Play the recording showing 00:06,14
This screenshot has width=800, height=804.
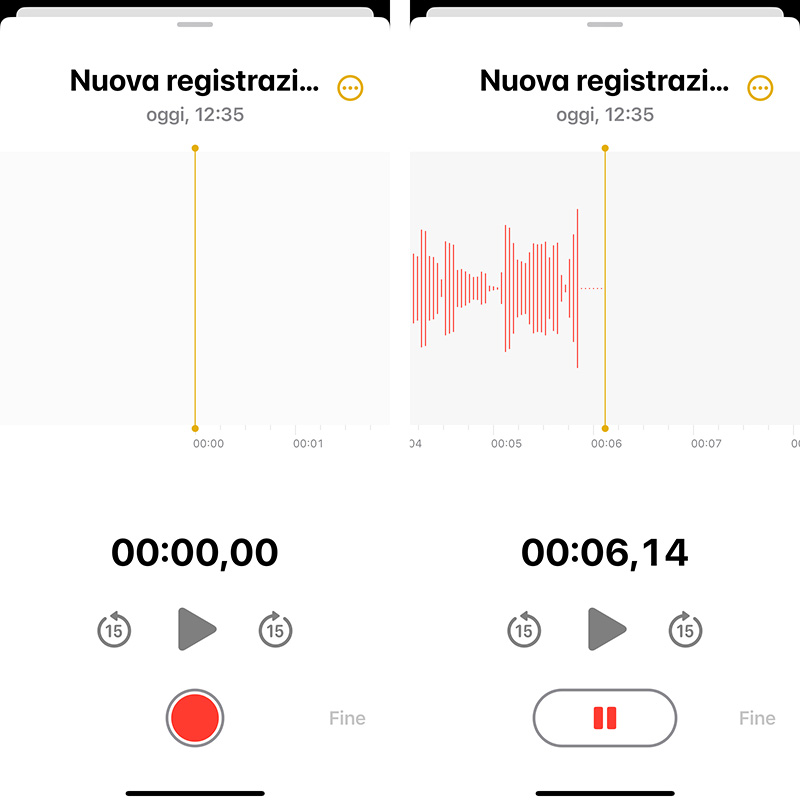pyautogui.click(x=606, y=630)
